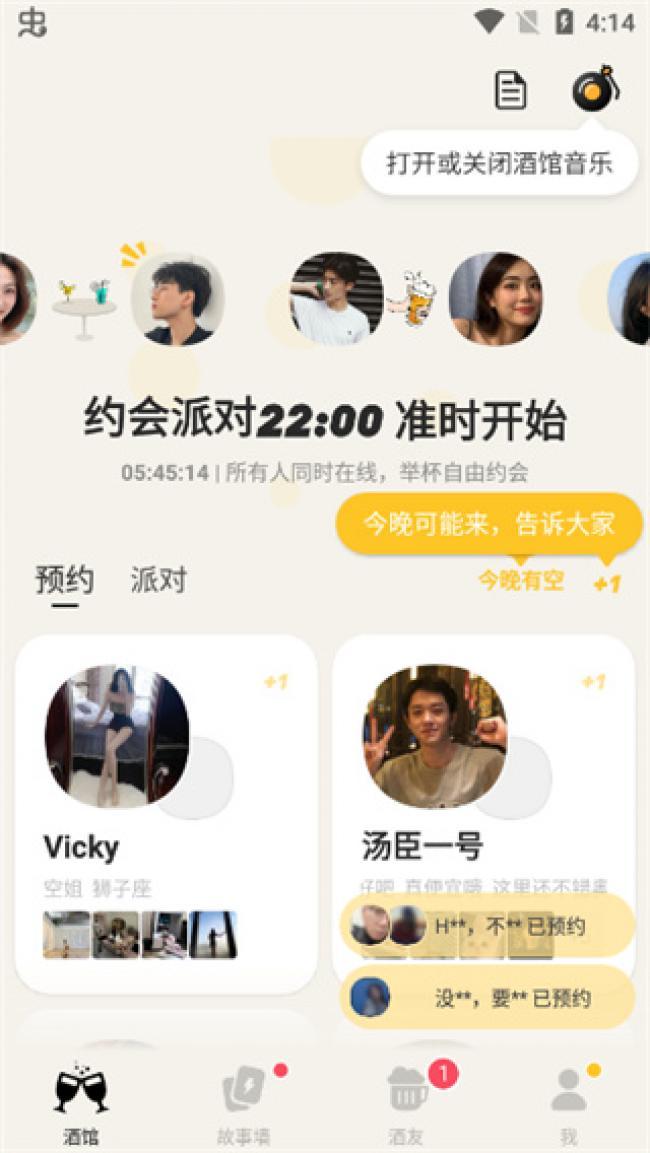View the H**, 不** 已预约 notification

[x=488, y=926]
